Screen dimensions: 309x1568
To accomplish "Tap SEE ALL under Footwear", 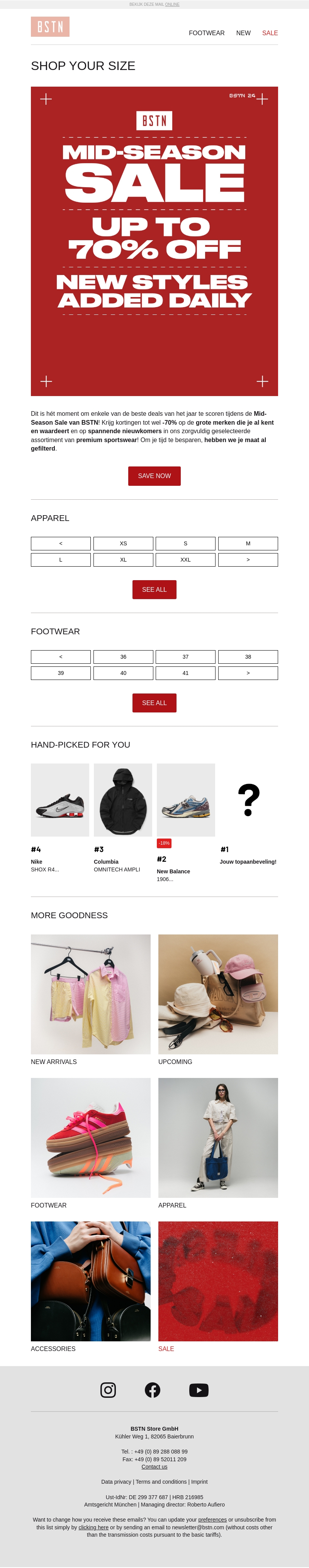I will pos(154,702).
